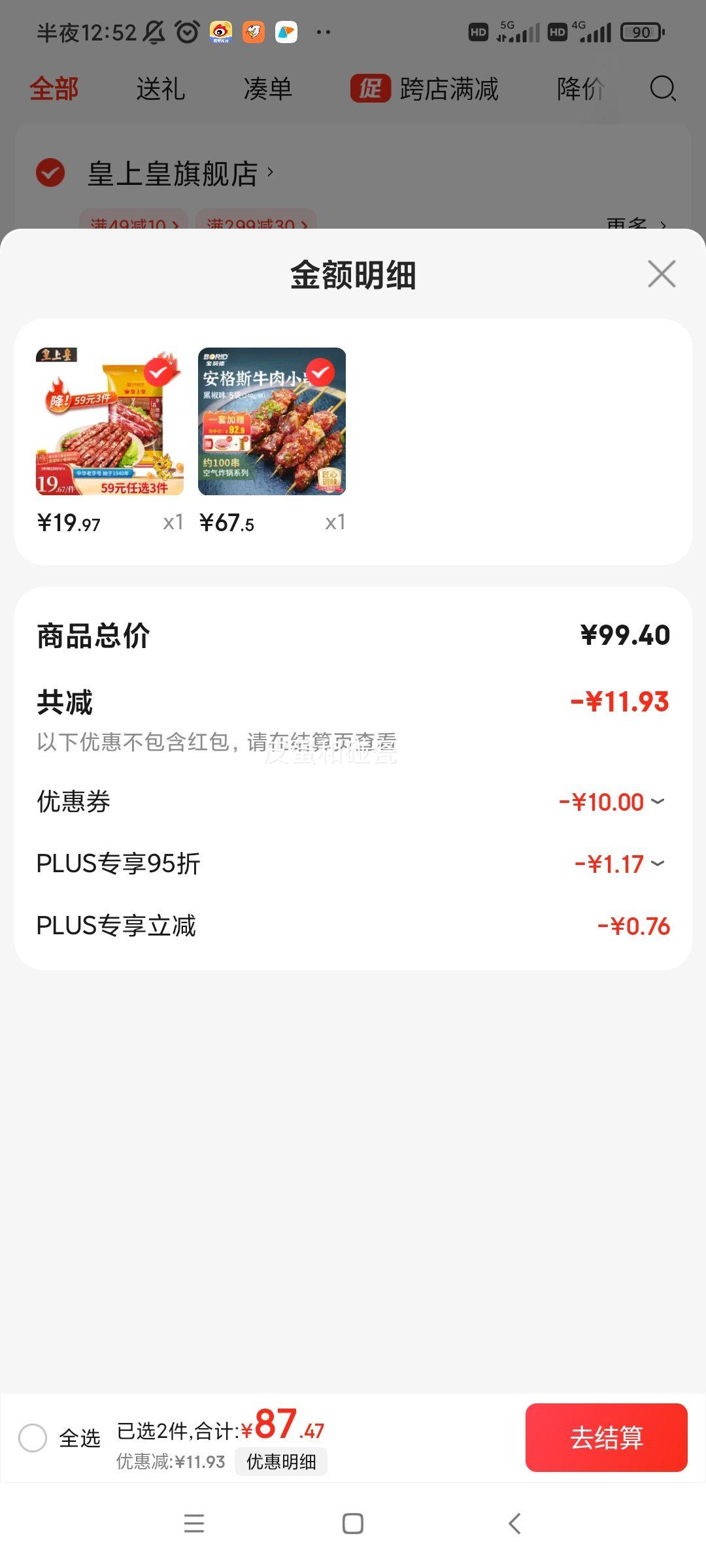Open the 安格斯牛肉 skewers product thumbnail
This screenshot has width=706, height=1568.
click(272, 421)
